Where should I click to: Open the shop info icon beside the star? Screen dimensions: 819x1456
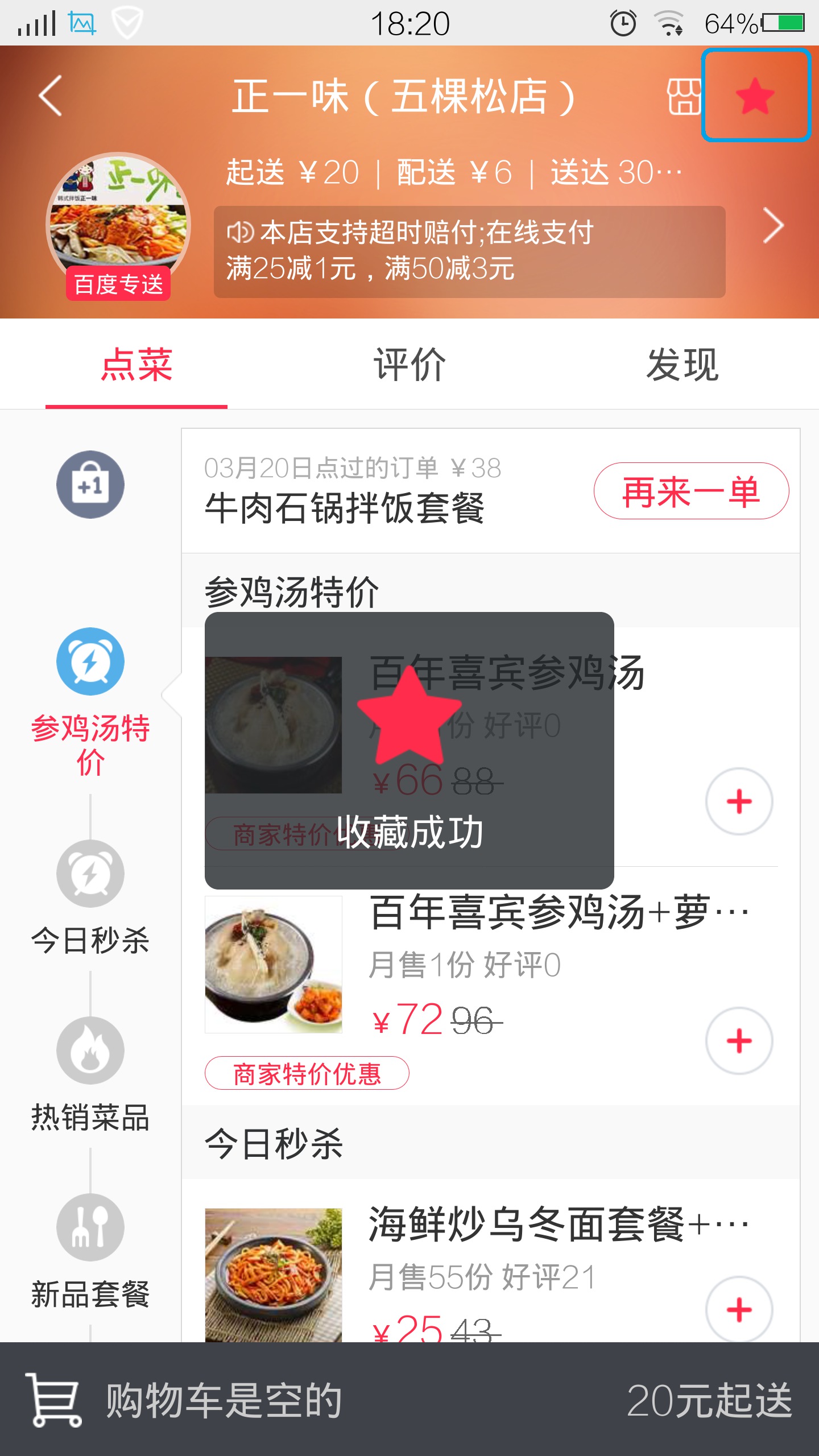(x=682, y=97)
